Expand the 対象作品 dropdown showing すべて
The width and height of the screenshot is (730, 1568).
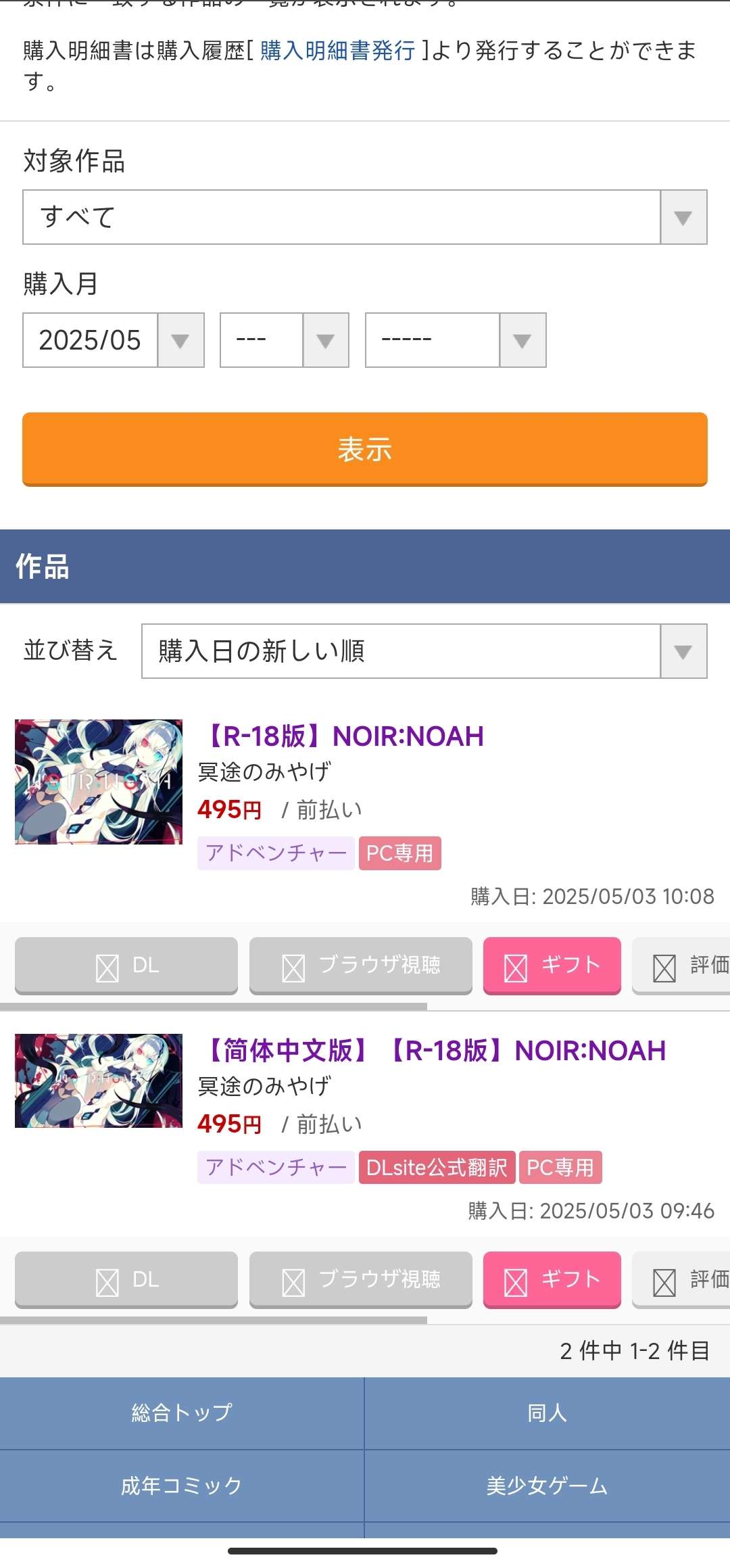pos(364,217)
